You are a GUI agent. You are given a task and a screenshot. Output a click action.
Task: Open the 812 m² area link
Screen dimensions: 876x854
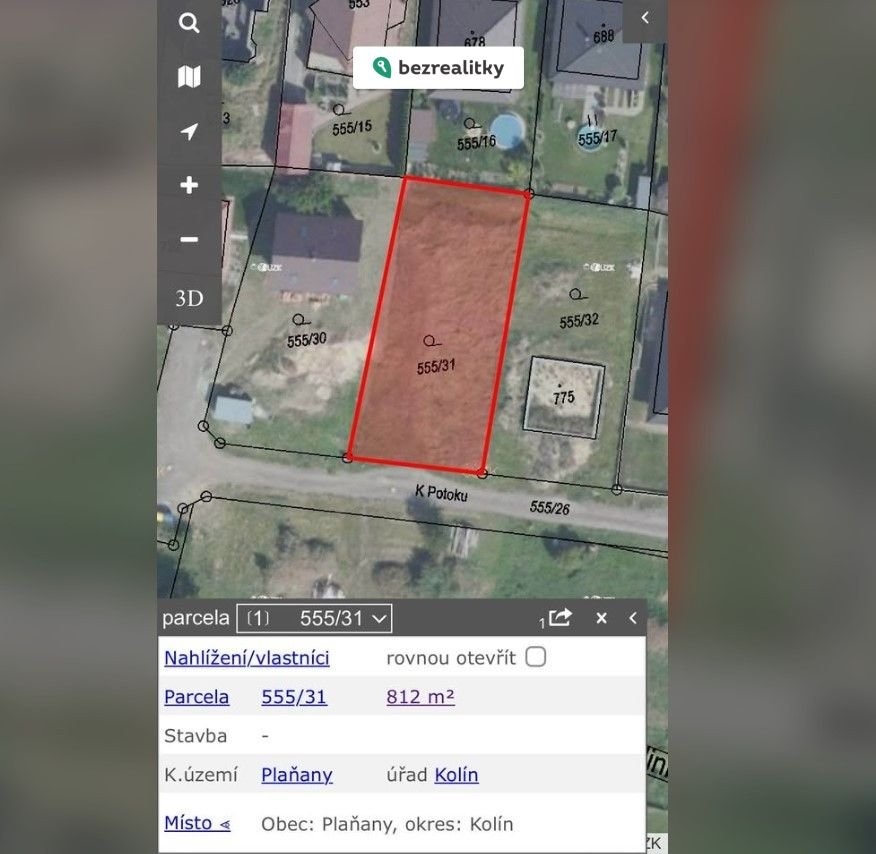(420, 697)
